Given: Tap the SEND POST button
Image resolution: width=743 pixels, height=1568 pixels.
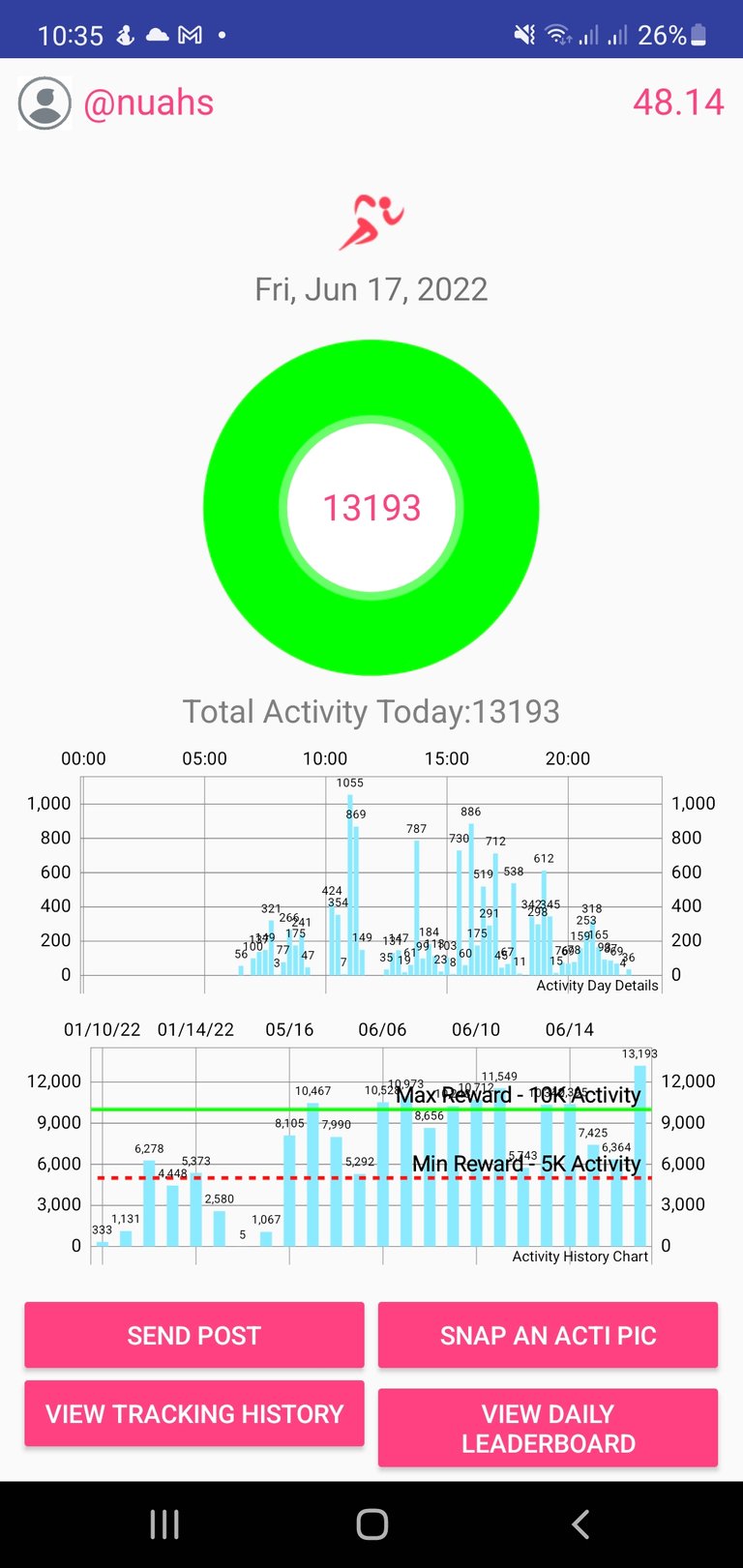Looking at the screenshot, I should click(x=194, y=1335).
